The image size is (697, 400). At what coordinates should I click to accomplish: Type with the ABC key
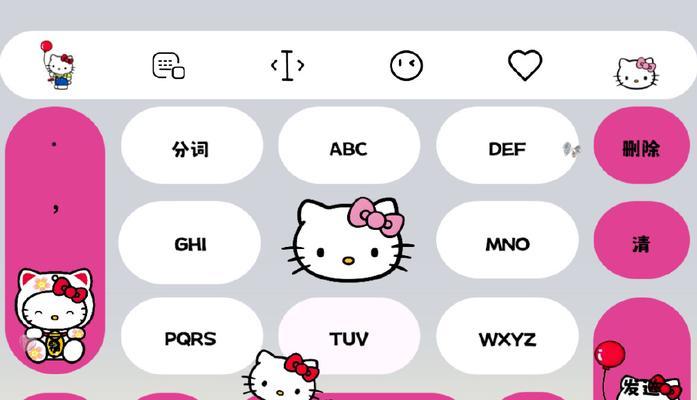348,149
